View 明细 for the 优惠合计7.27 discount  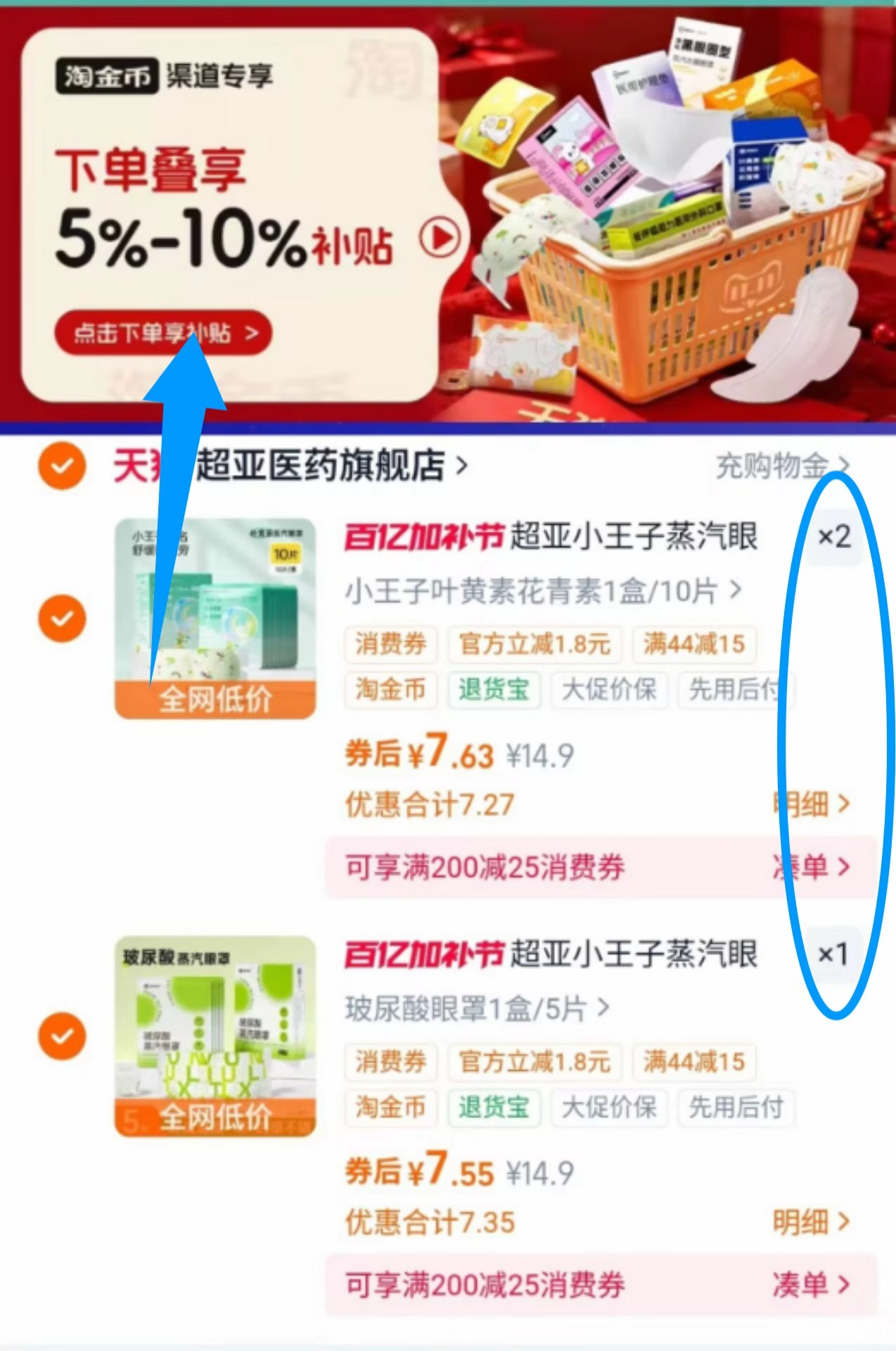(811, 804)
